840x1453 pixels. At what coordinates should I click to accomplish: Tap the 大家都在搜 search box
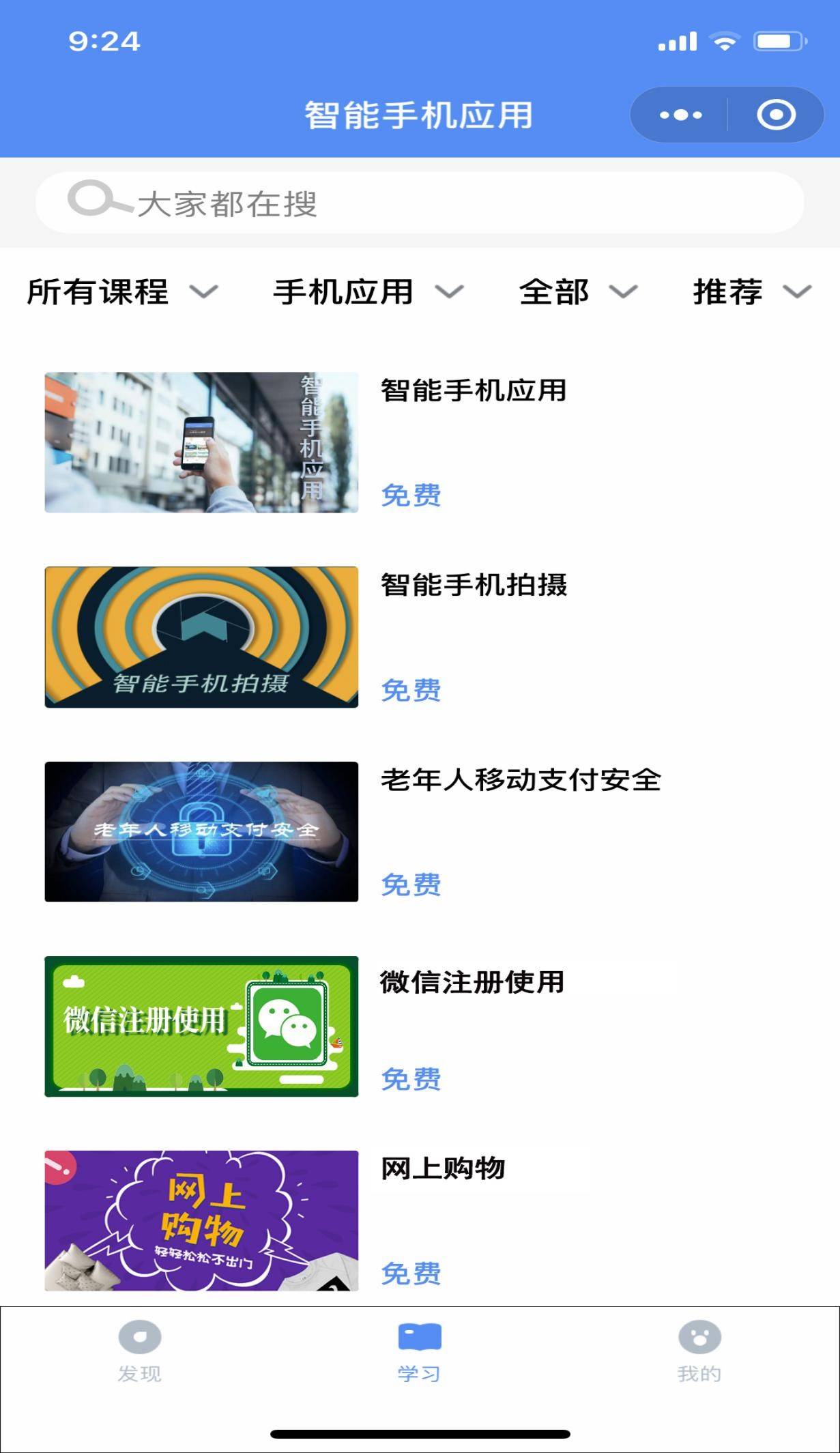tap(419, 203)
